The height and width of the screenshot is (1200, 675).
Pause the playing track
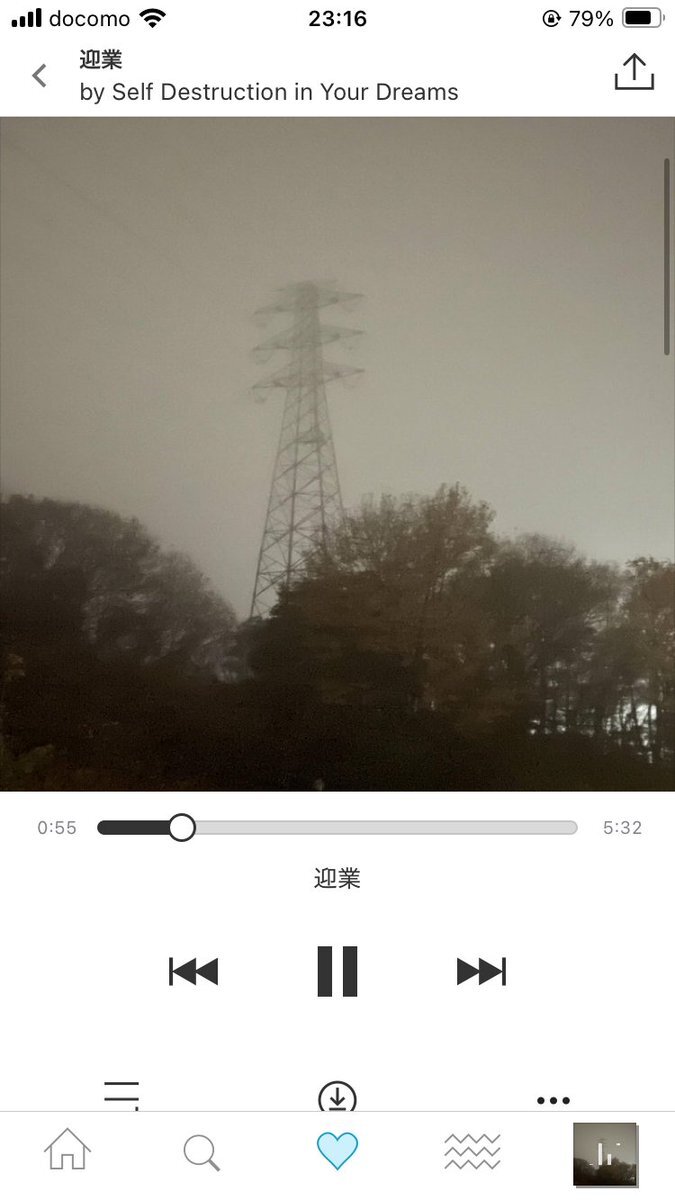pos(337,971)
